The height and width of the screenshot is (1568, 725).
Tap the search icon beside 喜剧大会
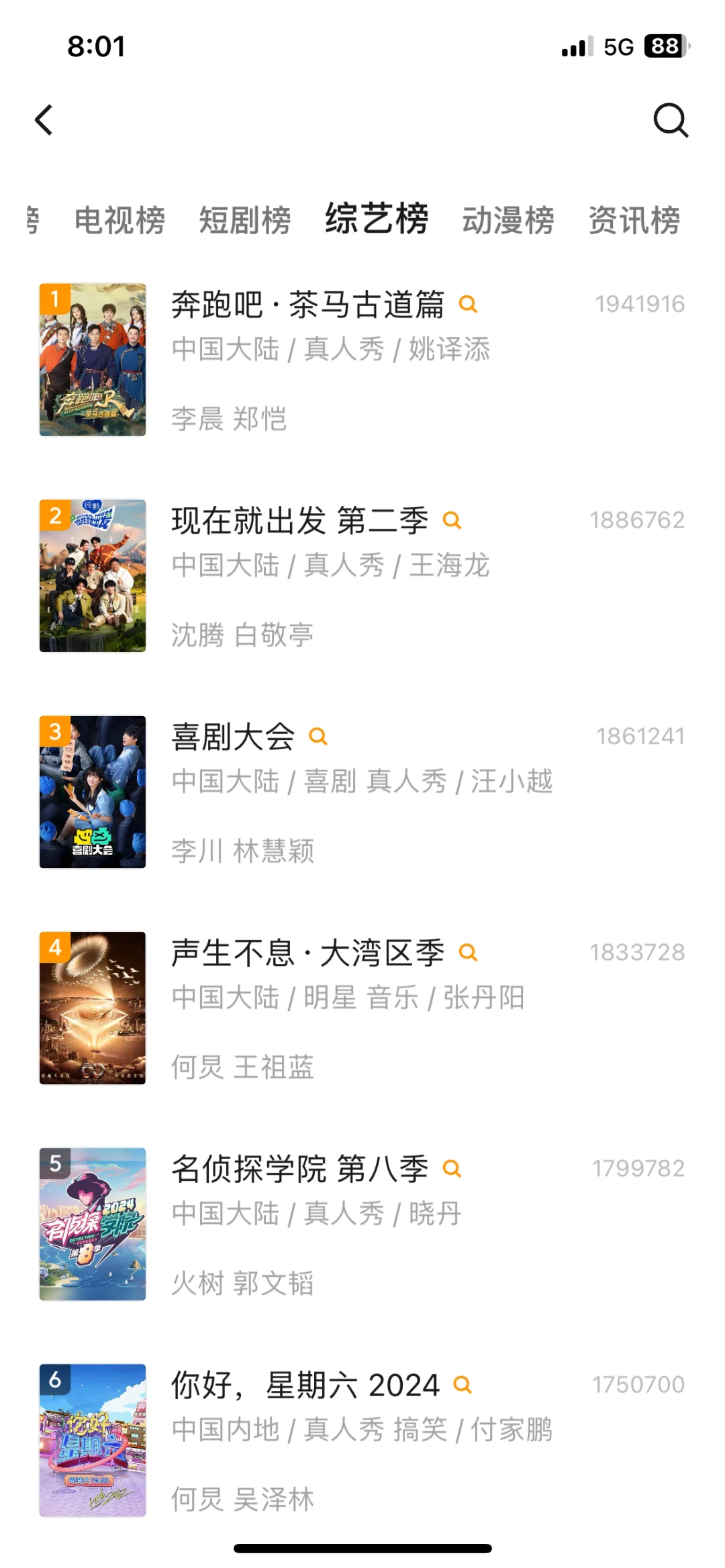coord(318,737)
